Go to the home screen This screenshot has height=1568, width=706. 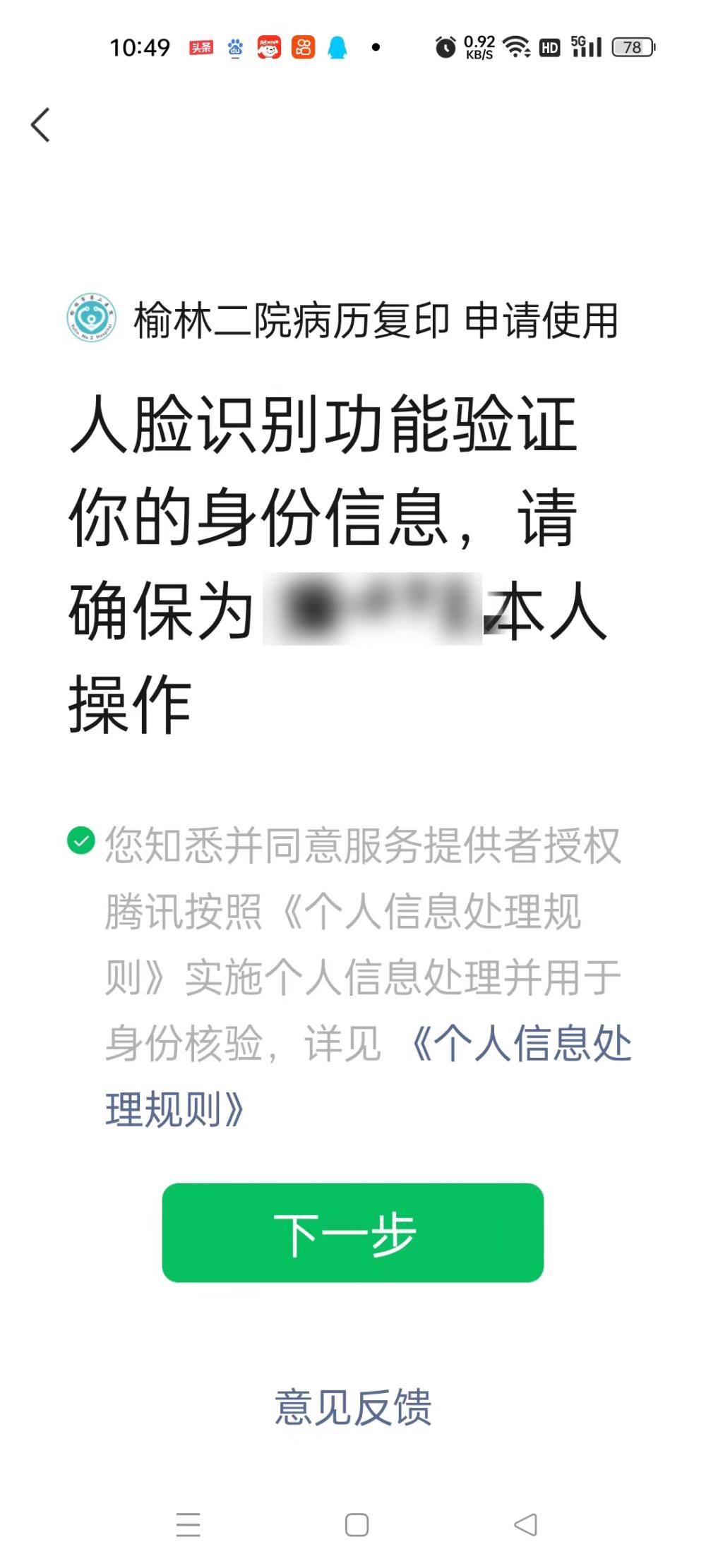[357, 1524]
